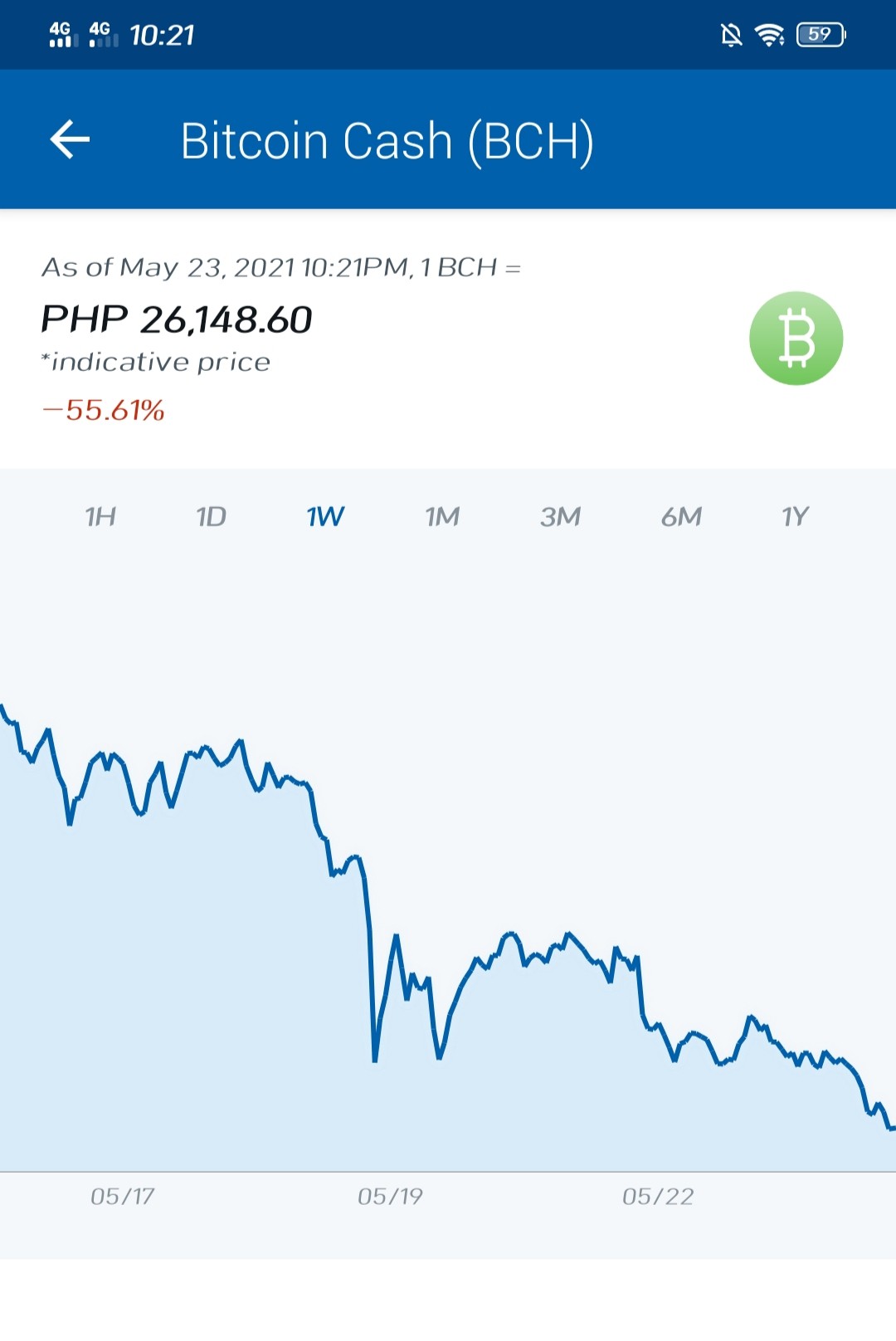The width and height of the screenshot is (896, 1341).
Task: Select the 1W chart range
Action: (x=325, y=517)
